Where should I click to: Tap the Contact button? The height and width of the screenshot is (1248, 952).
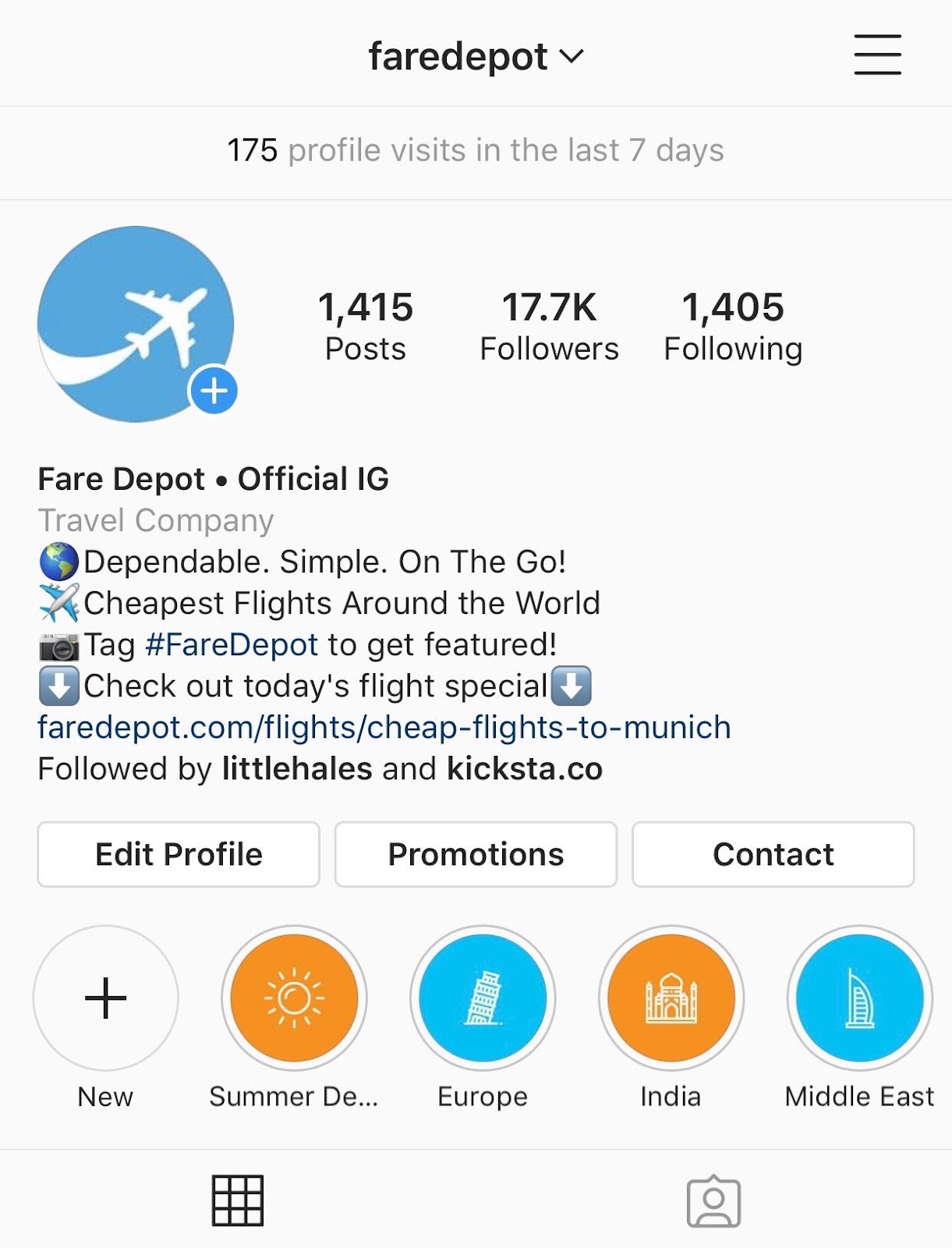[773, 854]
